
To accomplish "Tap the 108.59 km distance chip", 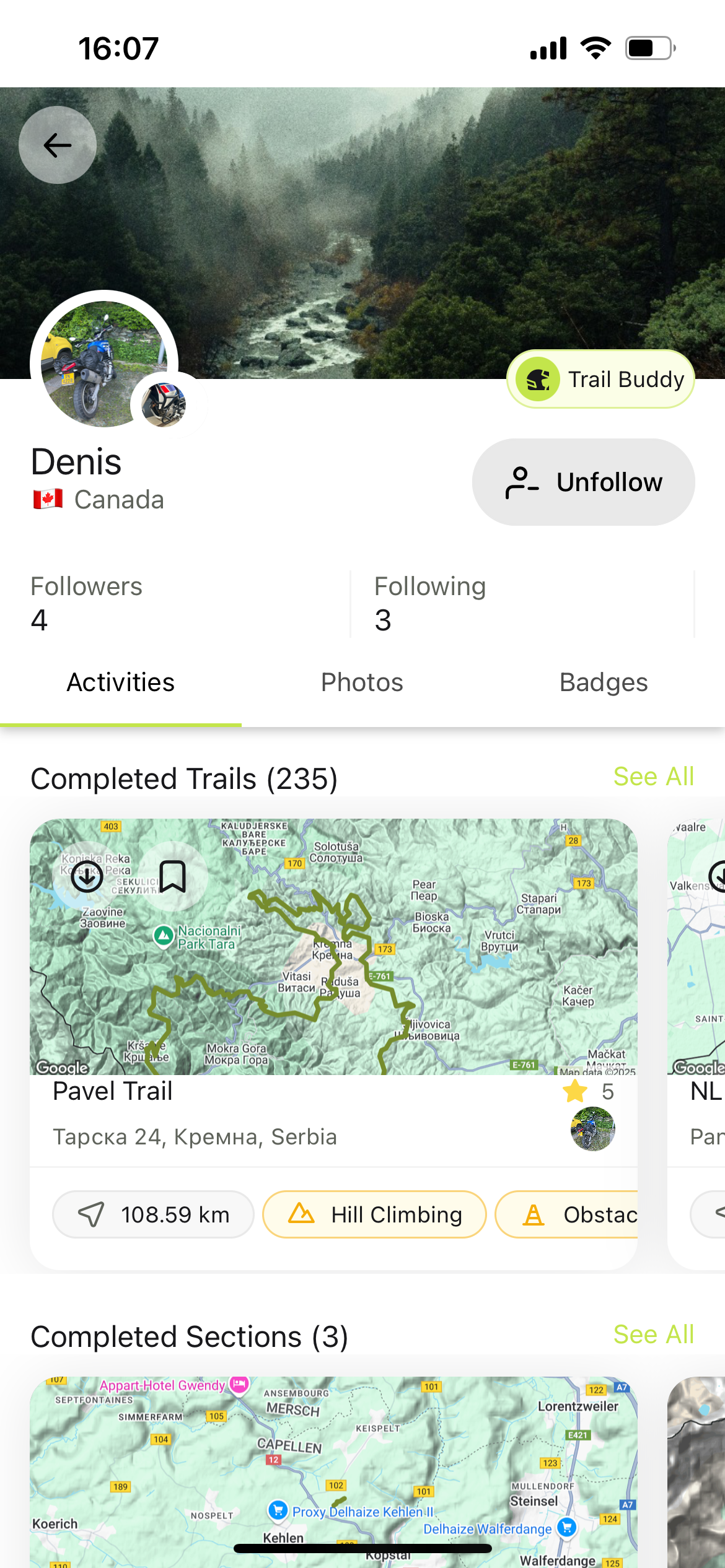I will tap(153, 1214).
